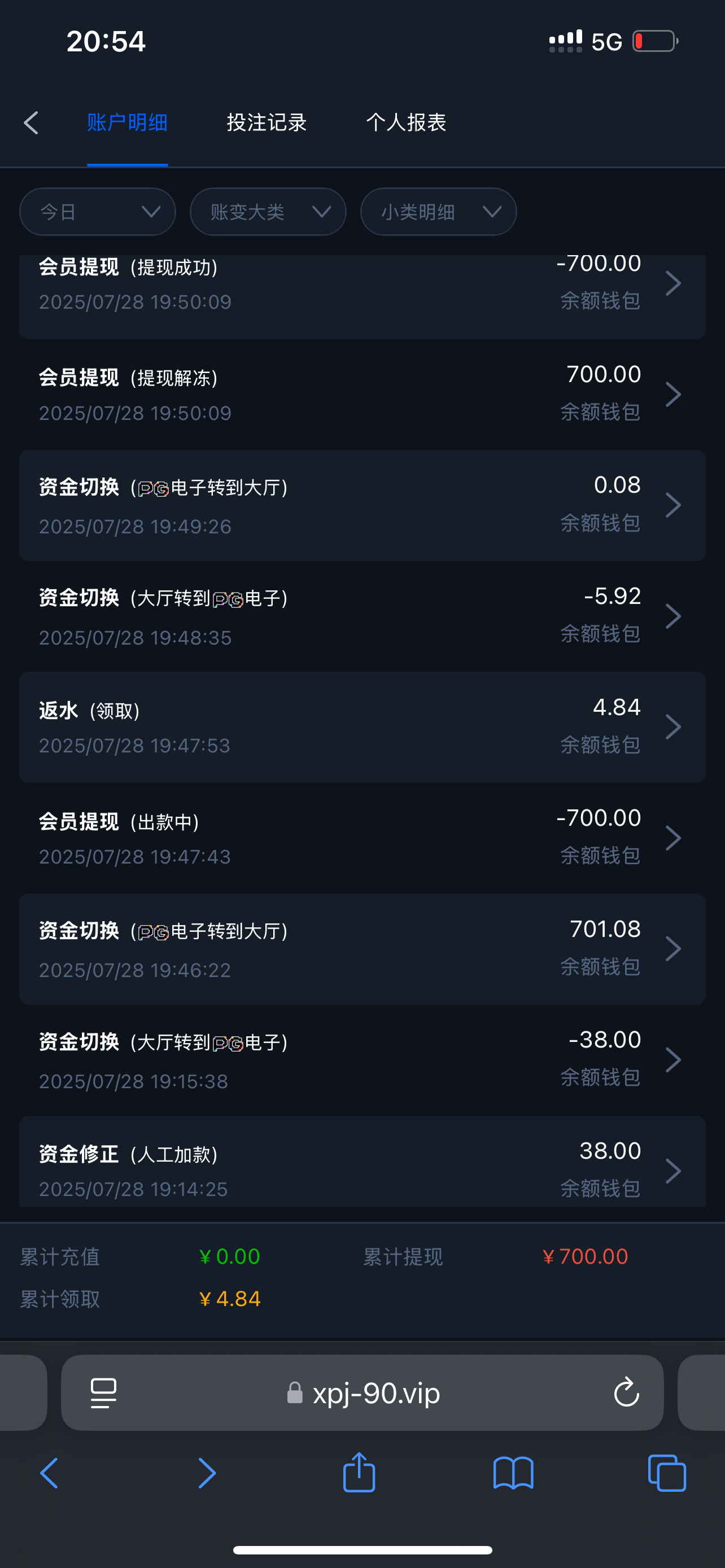Open the 账变大类 filter dropdown

click(x=268, y=212)
